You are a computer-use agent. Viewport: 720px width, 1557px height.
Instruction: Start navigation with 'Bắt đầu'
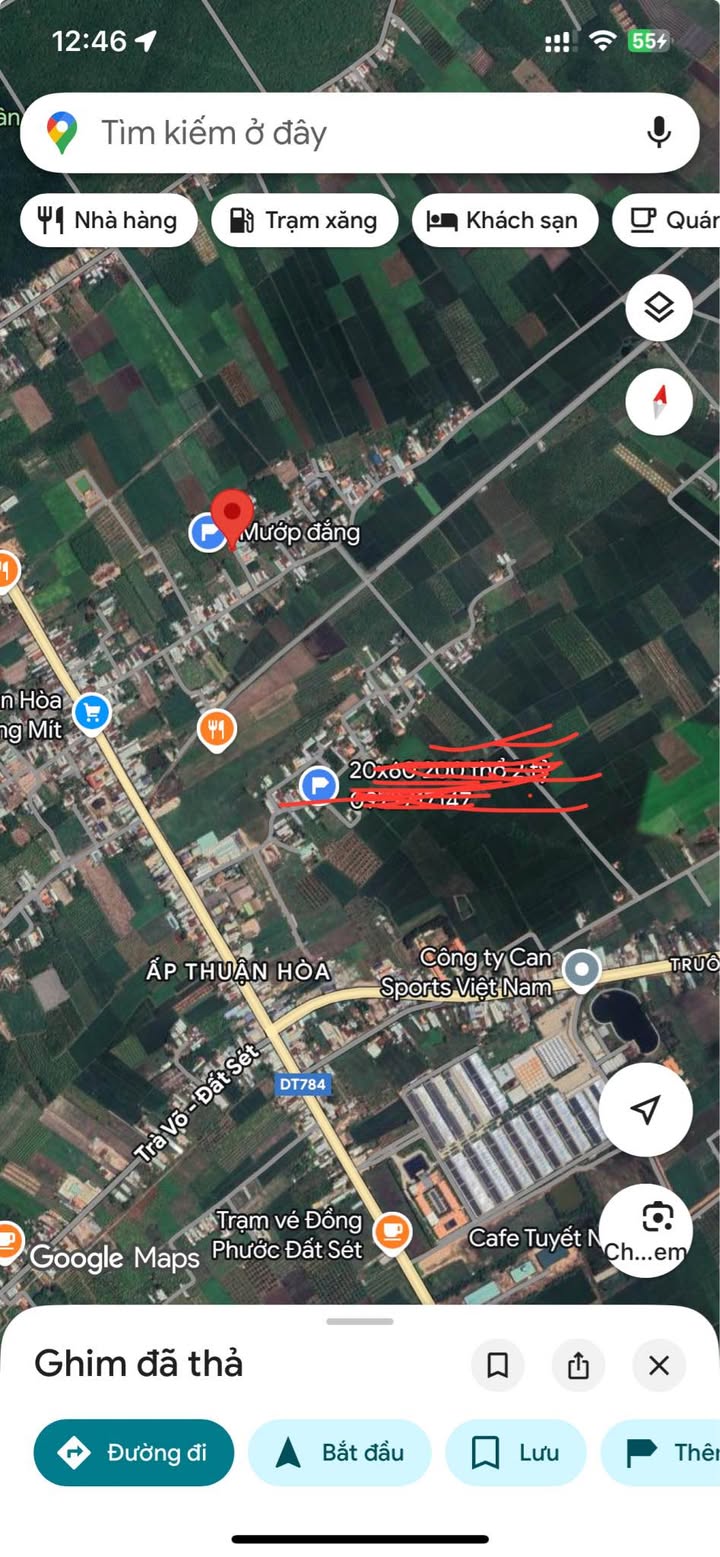point(339,1452)
